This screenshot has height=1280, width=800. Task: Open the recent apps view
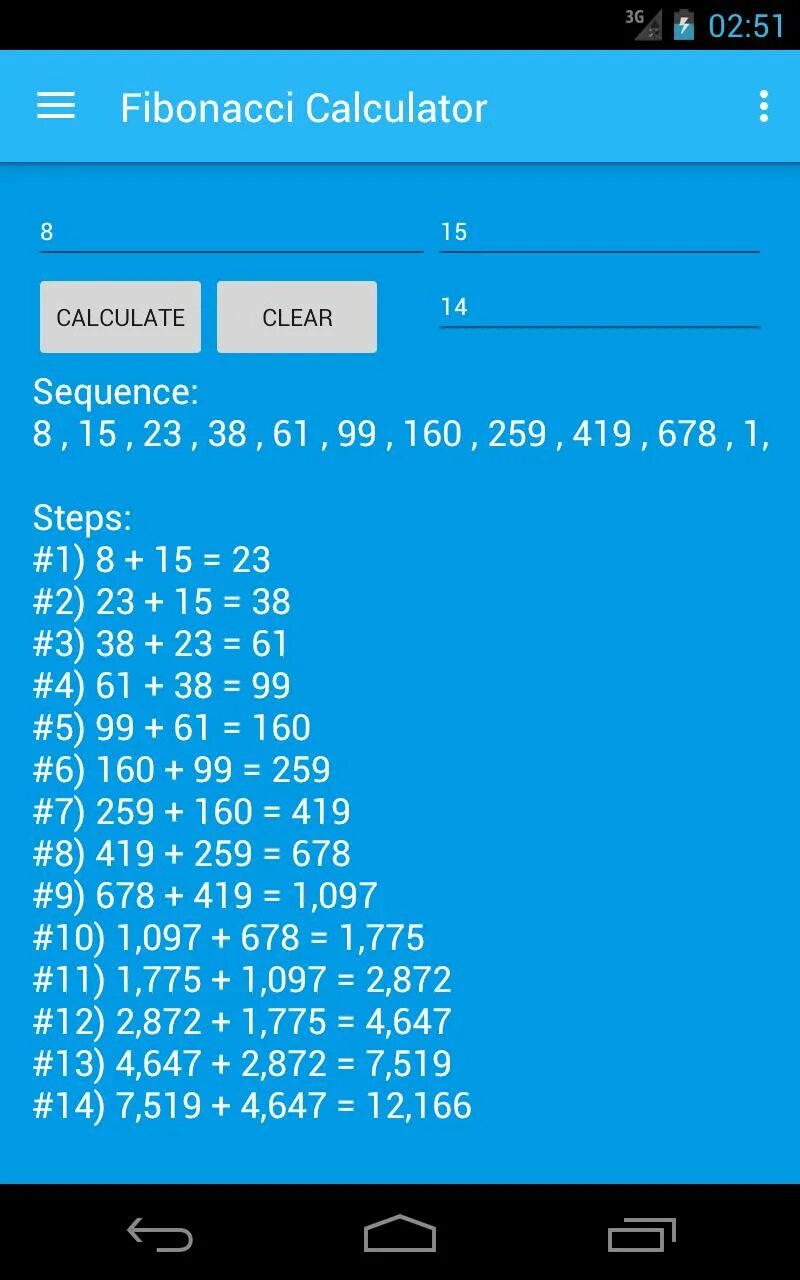(x=641, y=1234)
